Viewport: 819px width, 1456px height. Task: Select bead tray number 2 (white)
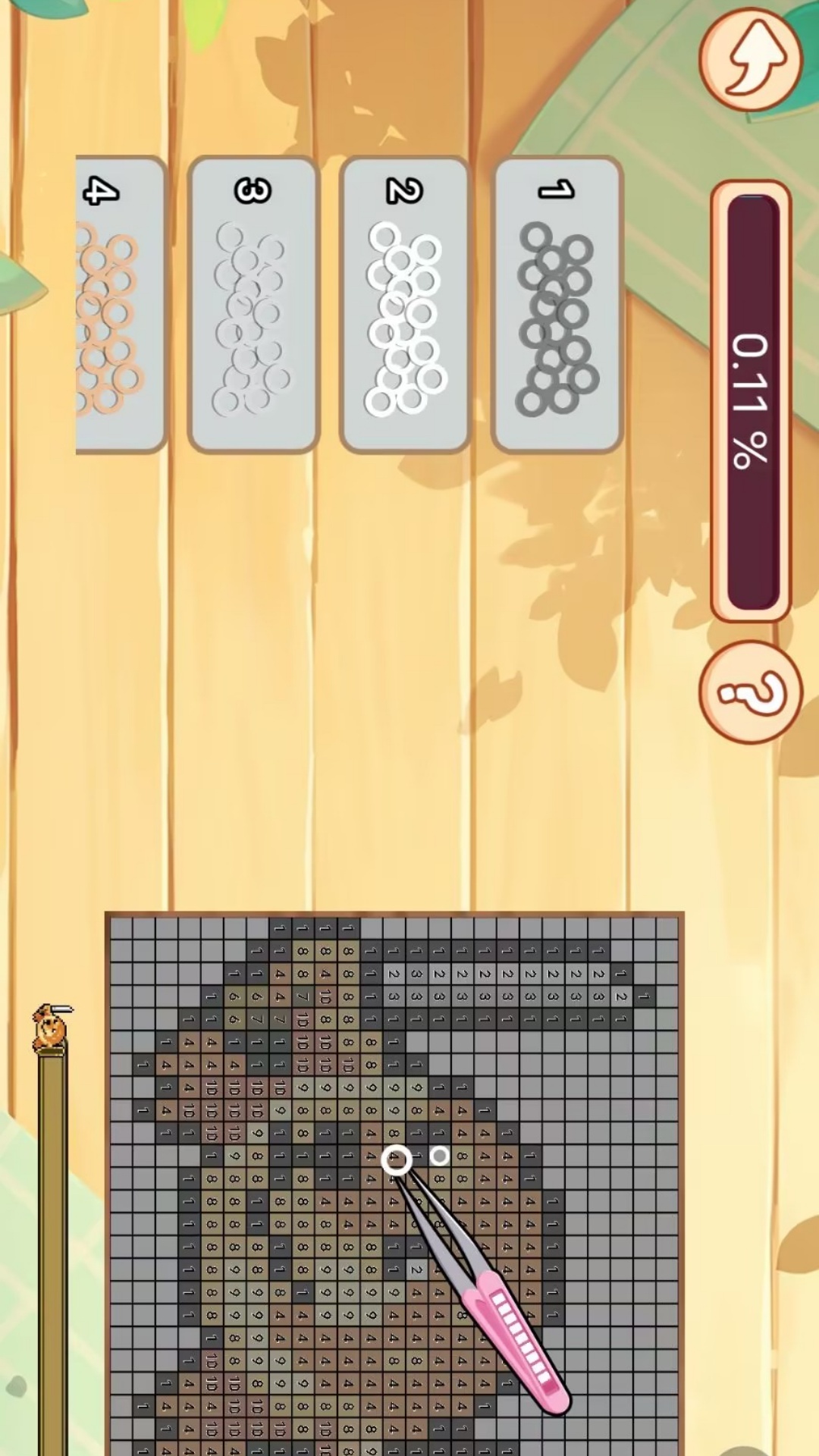click(x=405, y=305)
